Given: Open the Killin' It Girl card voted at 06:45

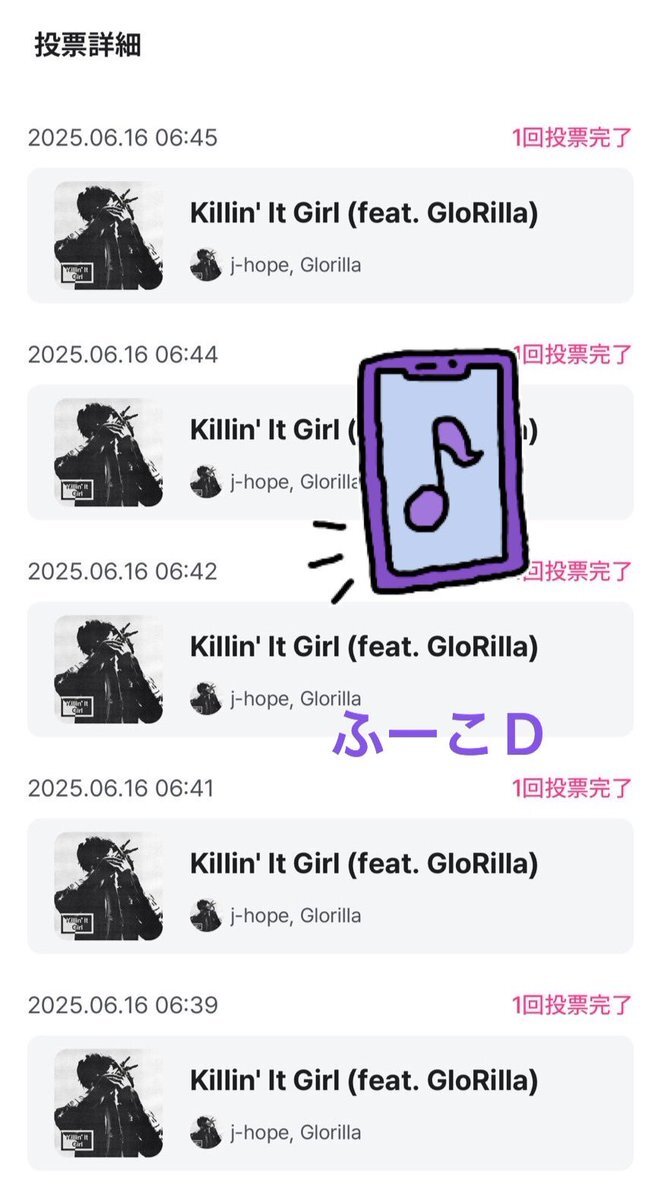Looking at the screenshot, I should coord(330,236).
